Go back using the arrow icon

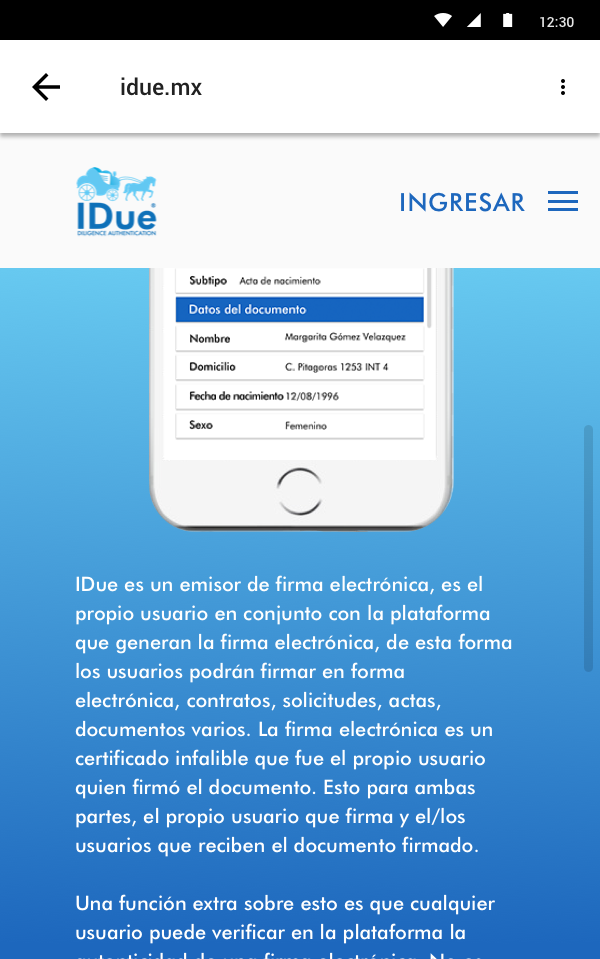coord(46,87)
